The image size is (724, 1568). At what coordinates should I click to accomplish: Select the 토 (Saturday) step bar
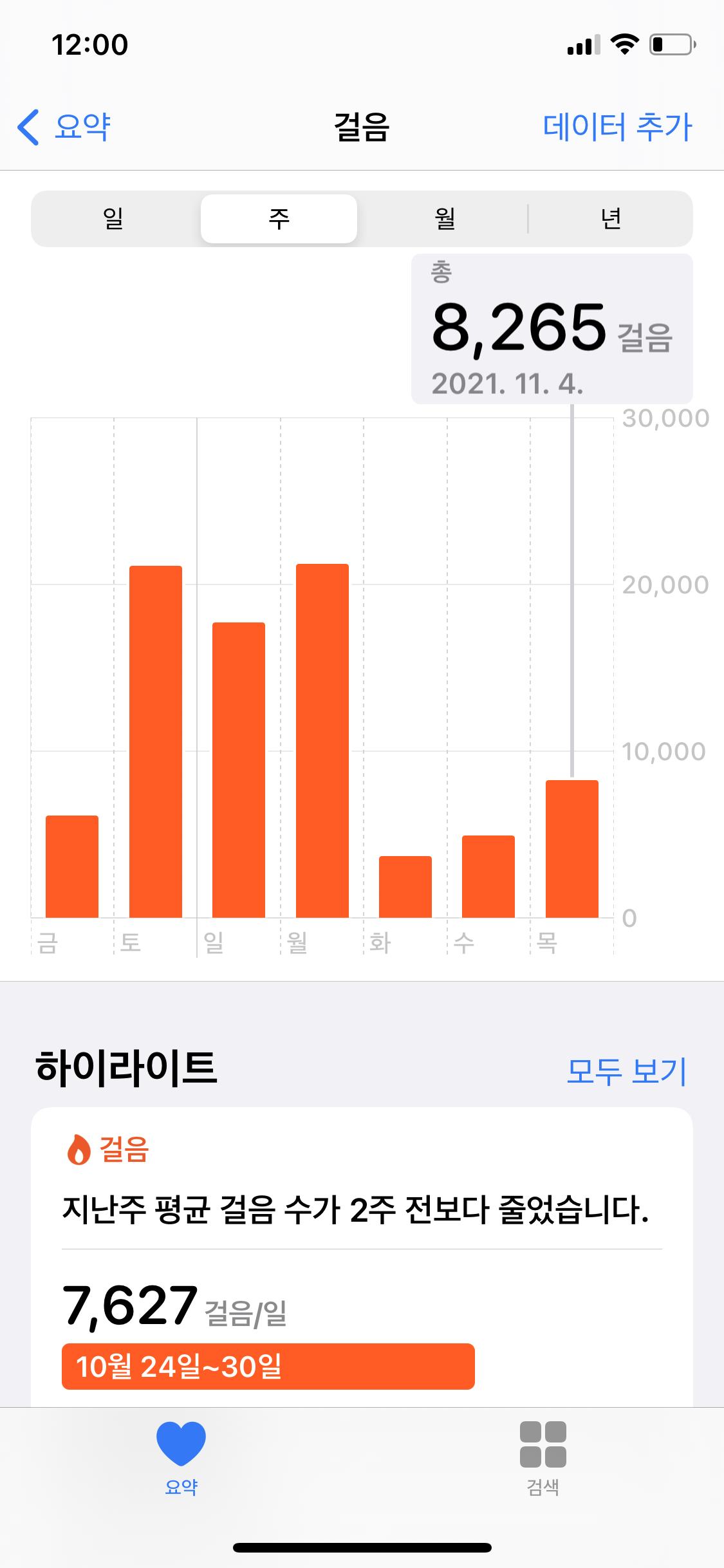pyautogui.click(x=156, y=742)
